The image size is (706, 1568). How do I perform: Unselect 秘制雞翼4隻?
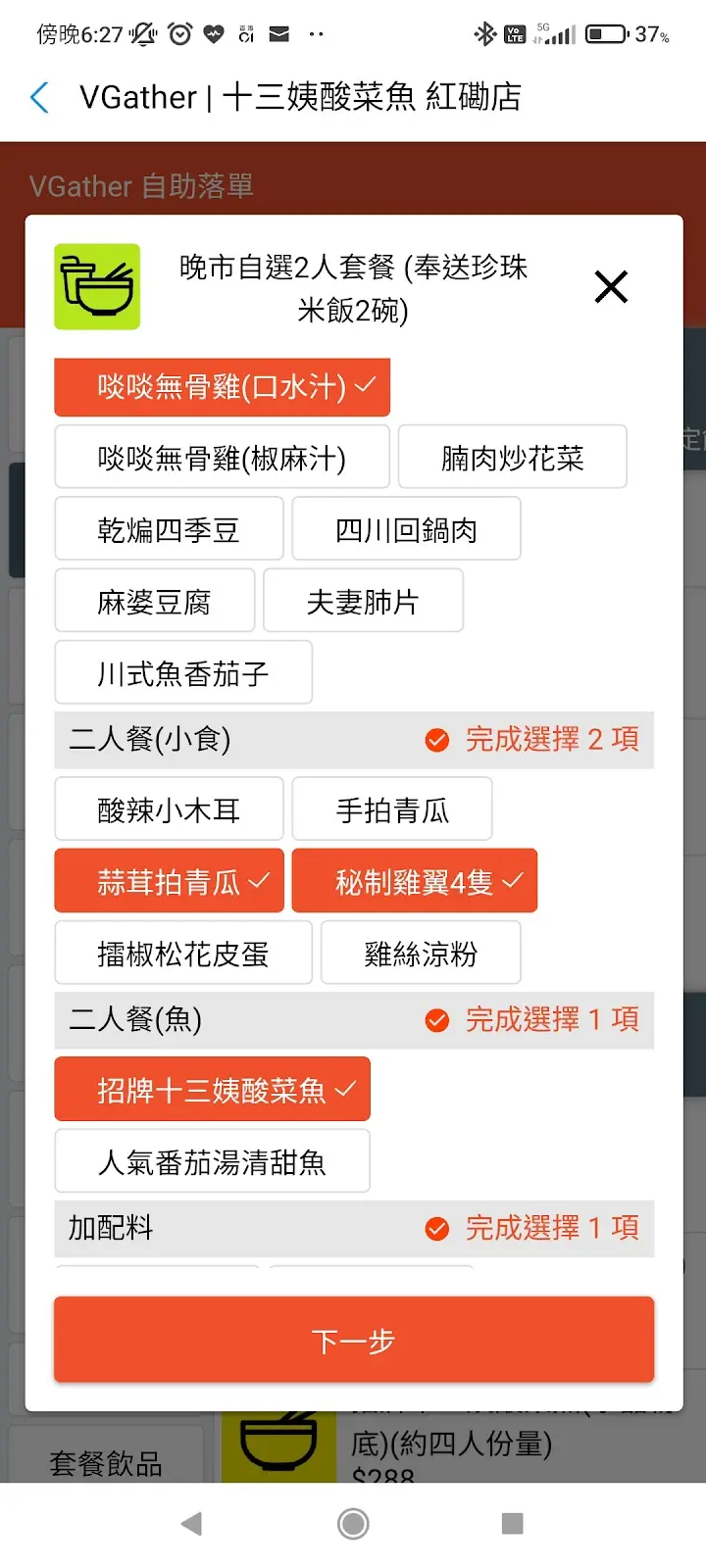pyautogui.click(x=415, y=881)
